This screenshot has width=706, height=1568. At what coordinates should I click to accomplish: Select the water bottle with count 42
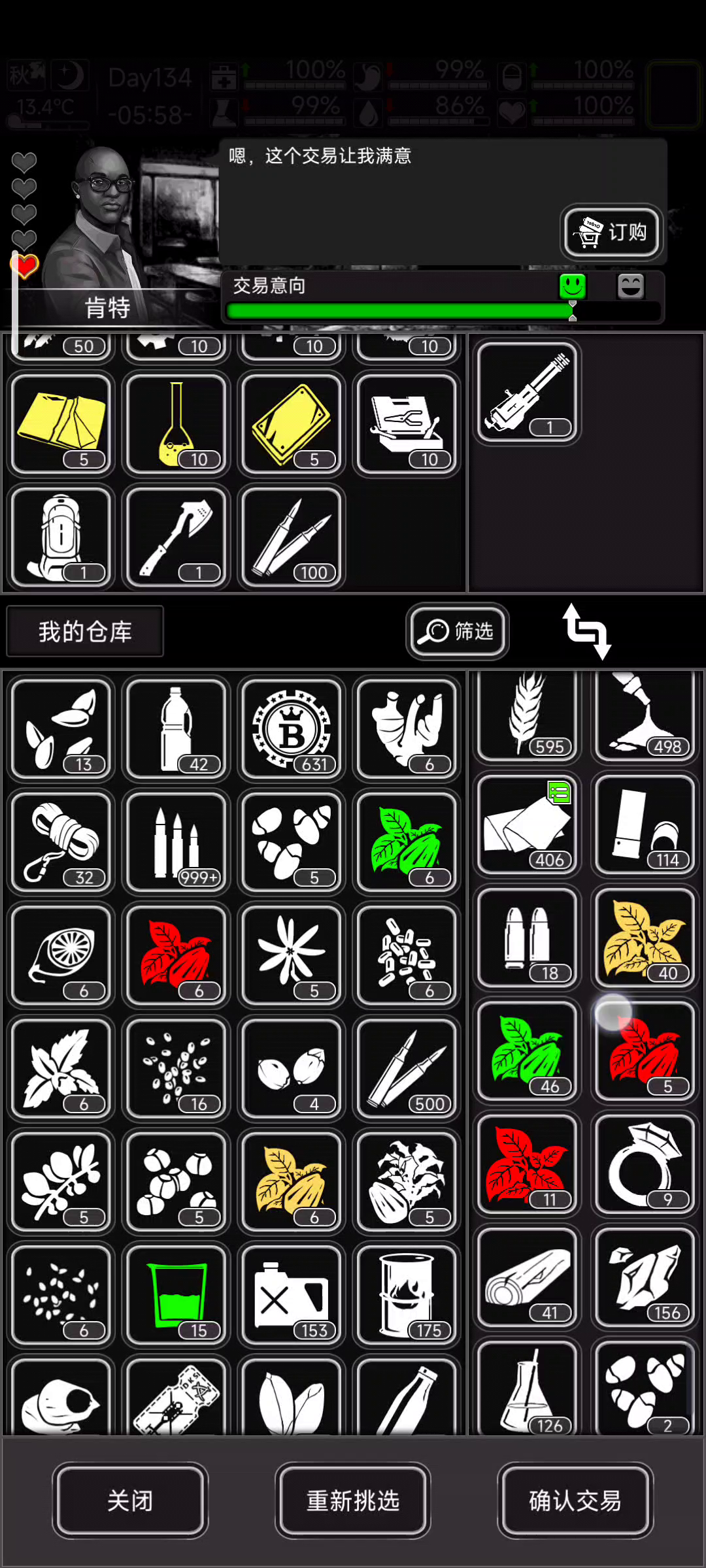pos(176,728)
